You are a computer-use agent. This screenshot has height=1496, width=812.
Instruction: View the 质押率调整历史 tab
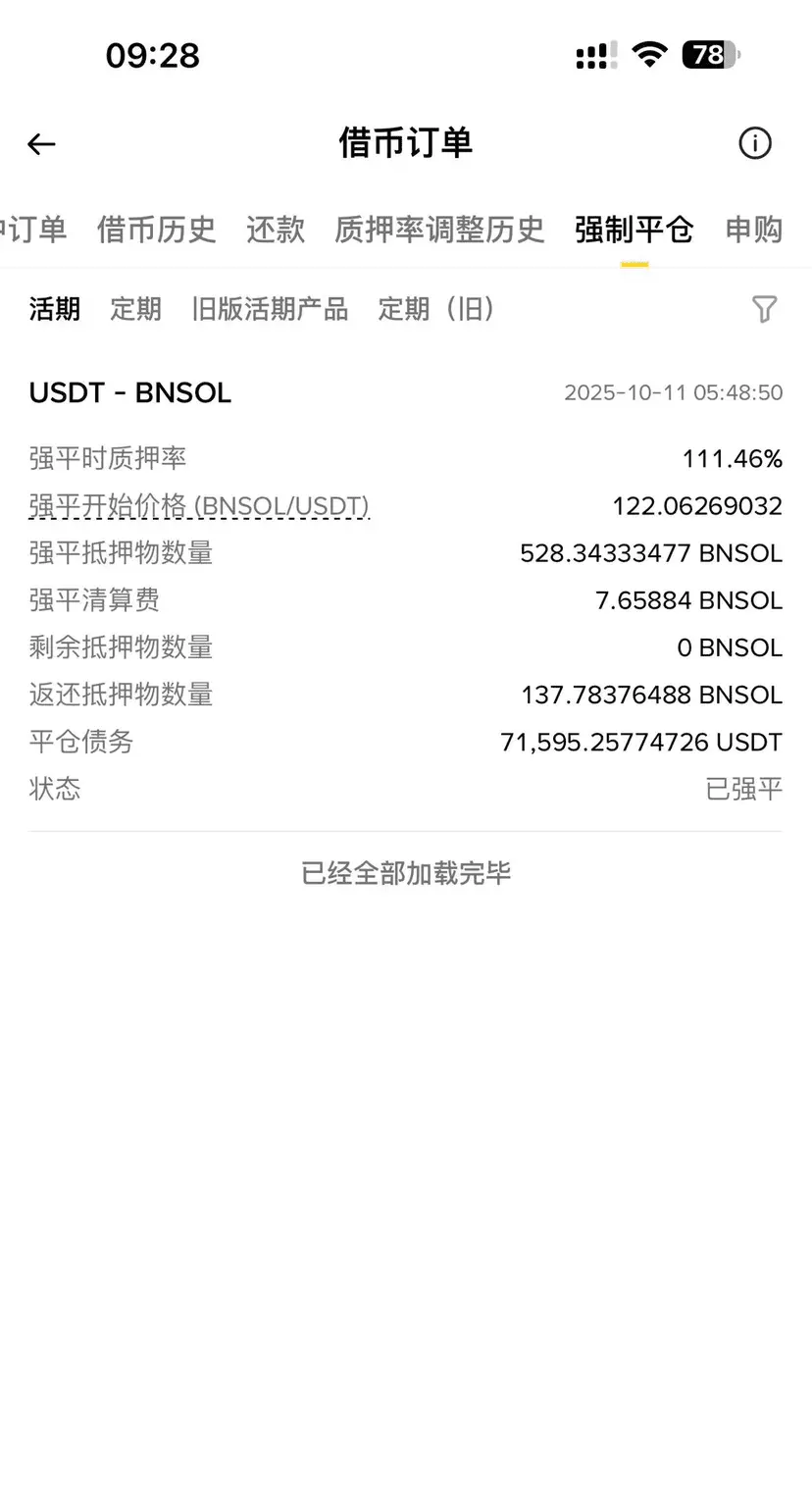pos(438,230)
